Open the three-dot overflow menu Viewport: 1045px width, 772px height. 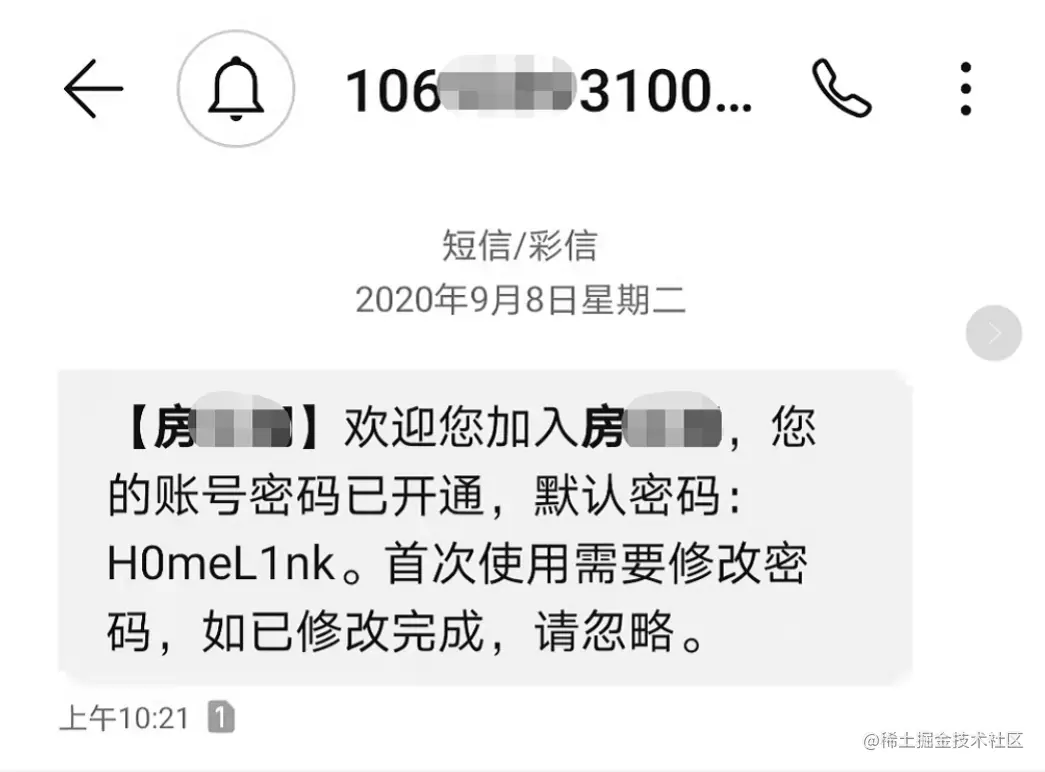(x=965, y=89)
